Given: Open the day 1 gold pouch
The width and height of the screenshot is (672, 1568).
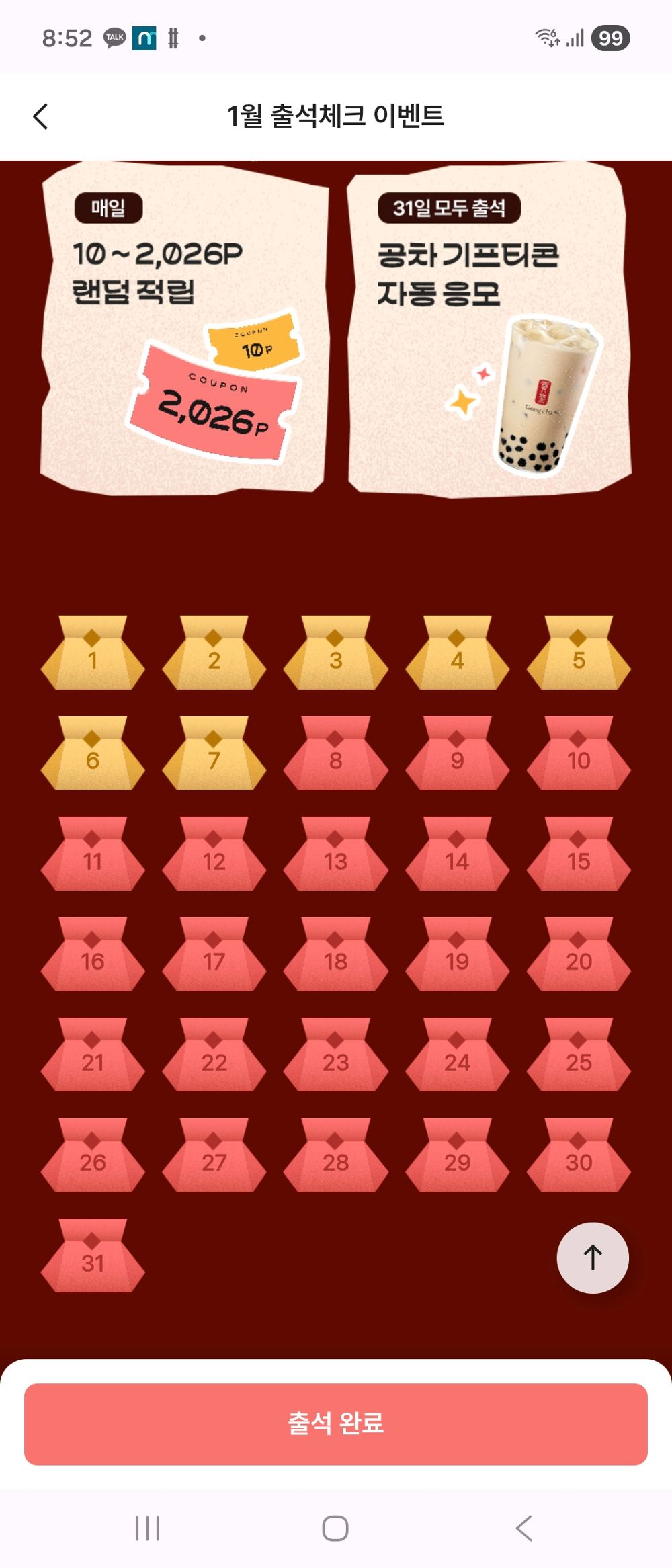Looking at the screenshot, I should (x=93, y=654).
